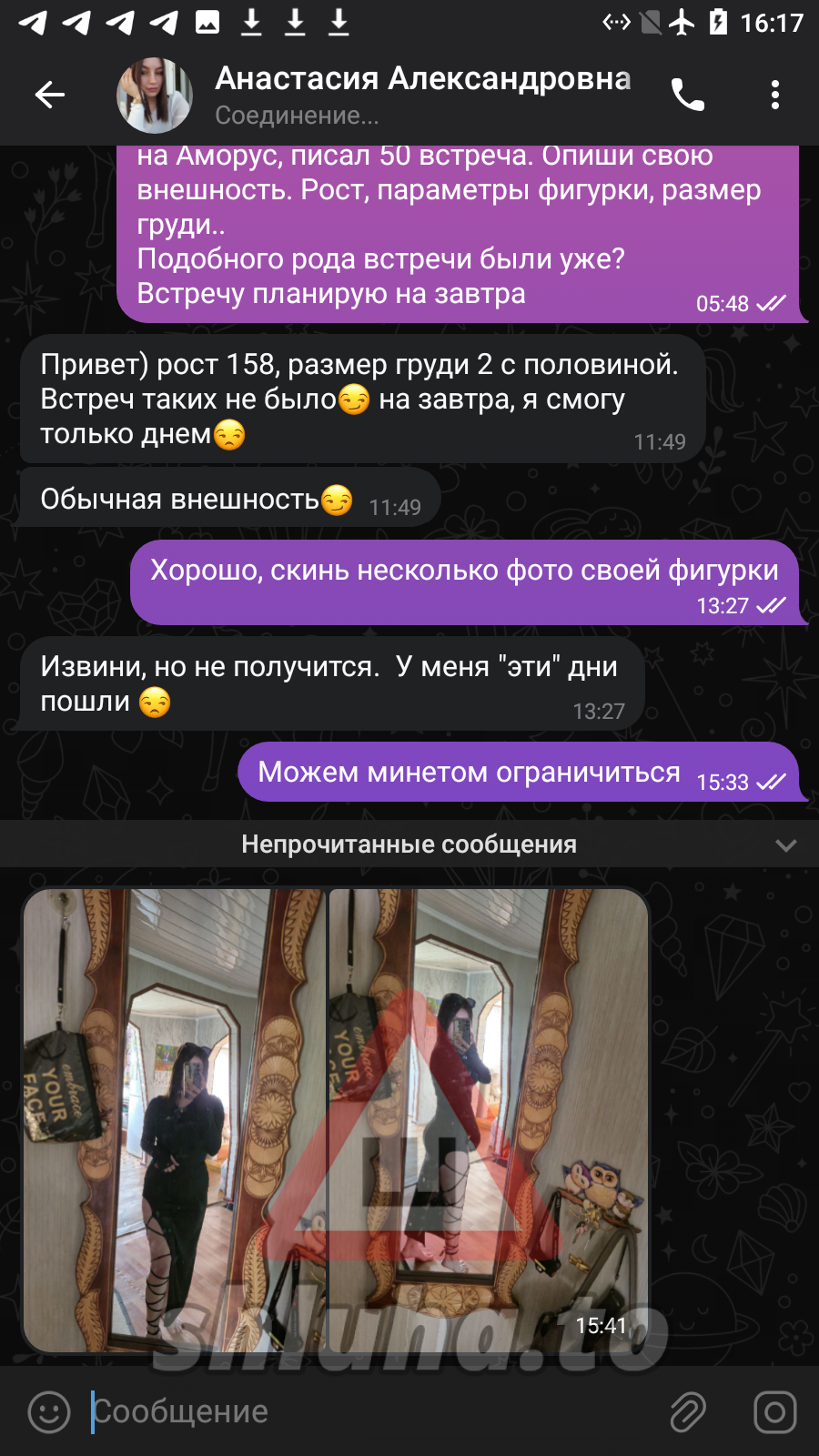Record a video message with the camera icon
Image resolution: width=819 pixels, height=1456 pixels.
pyautogui.click(x=774, y=1411)
